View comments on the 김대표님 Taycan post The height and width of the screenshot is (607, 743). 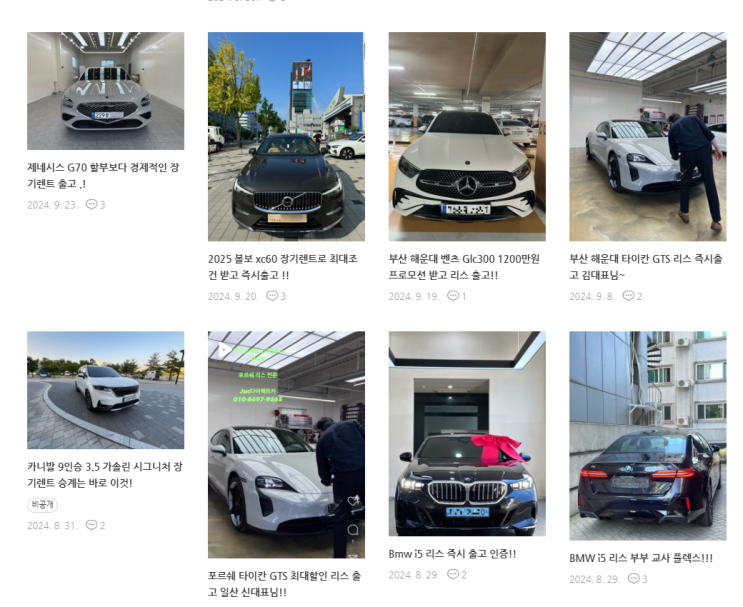(x=632, y=296)
